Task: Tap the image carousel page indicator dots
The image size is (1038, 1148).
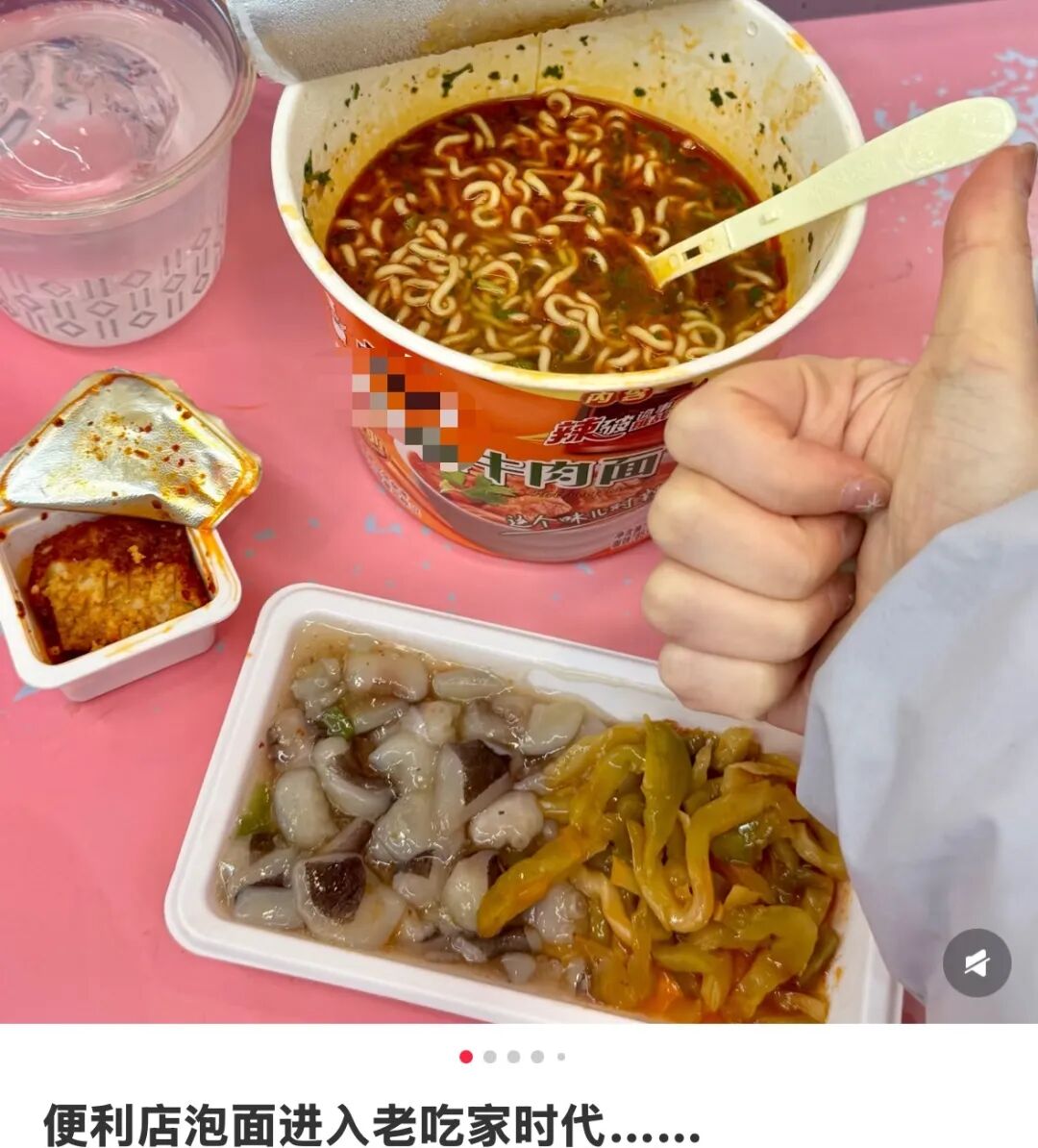Action: pyautogui.click(x=512, y=1057)
